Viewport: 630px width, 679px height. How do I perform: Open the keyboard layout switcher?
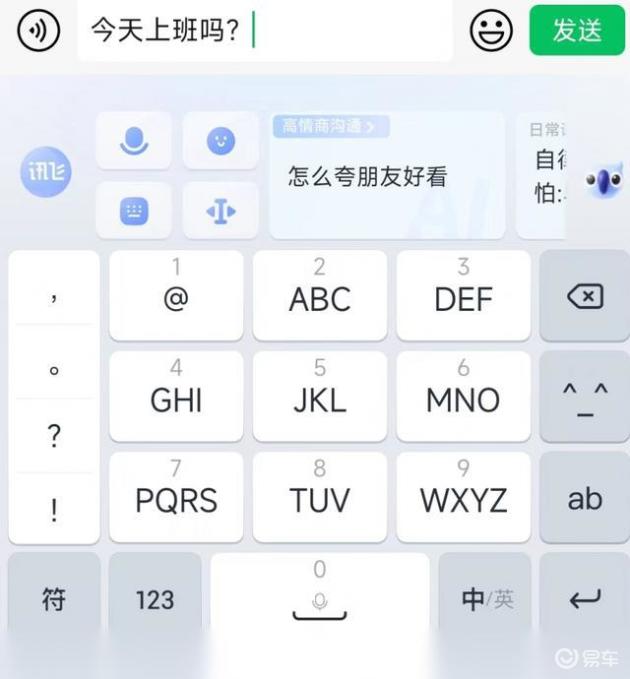tap(134, 211)
